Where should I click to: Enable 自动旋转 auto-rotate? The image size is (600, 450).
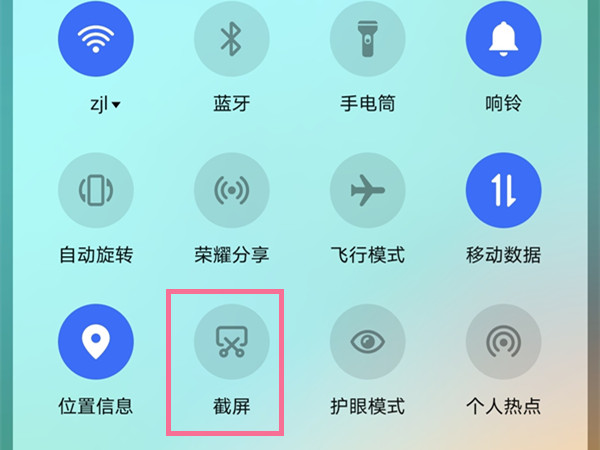96,190
